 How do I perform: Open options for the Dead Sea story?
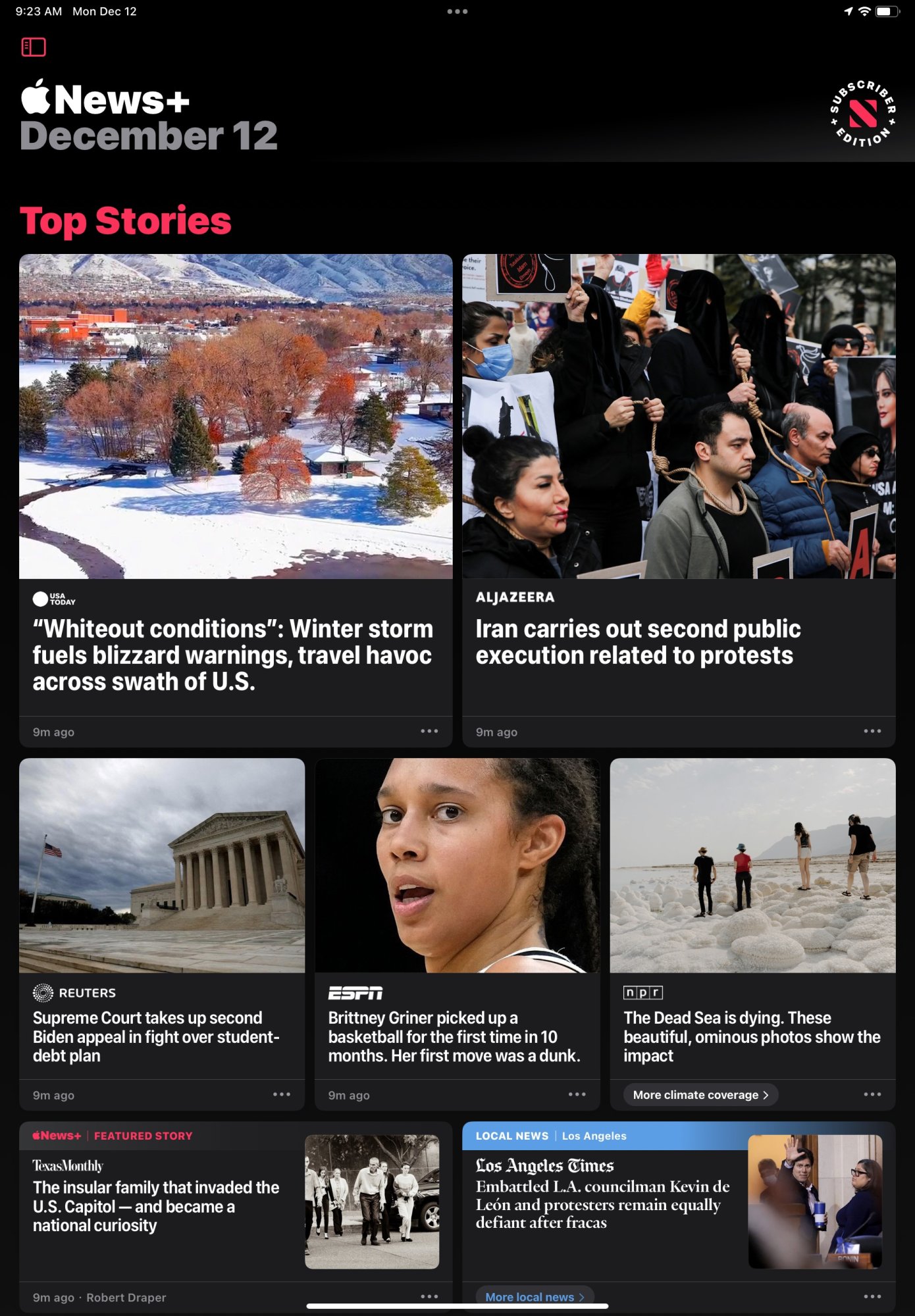[x=872, y=1094]
